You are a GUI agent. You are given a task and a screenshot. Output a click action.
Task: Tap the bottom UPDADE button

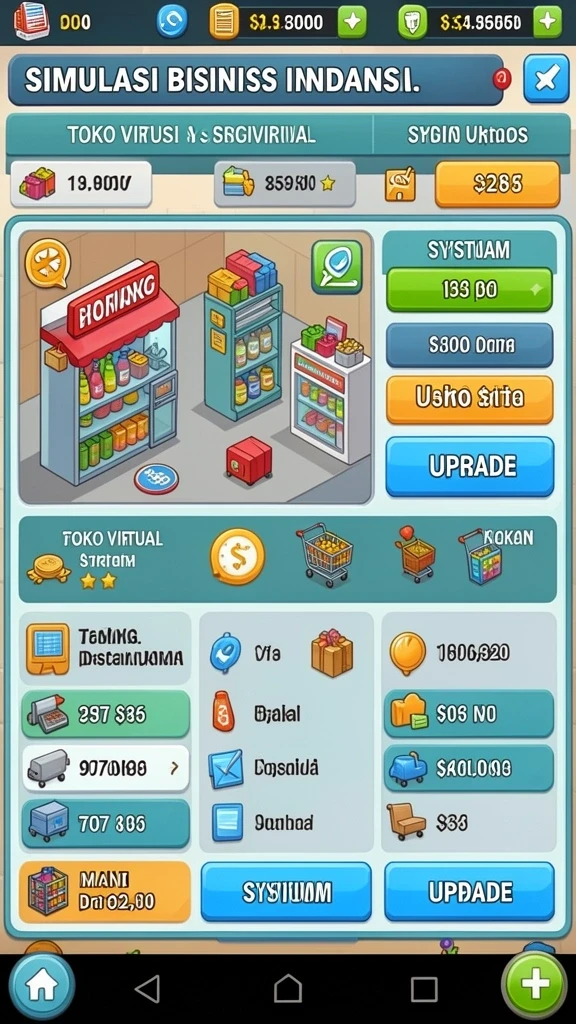coord(469,891)
